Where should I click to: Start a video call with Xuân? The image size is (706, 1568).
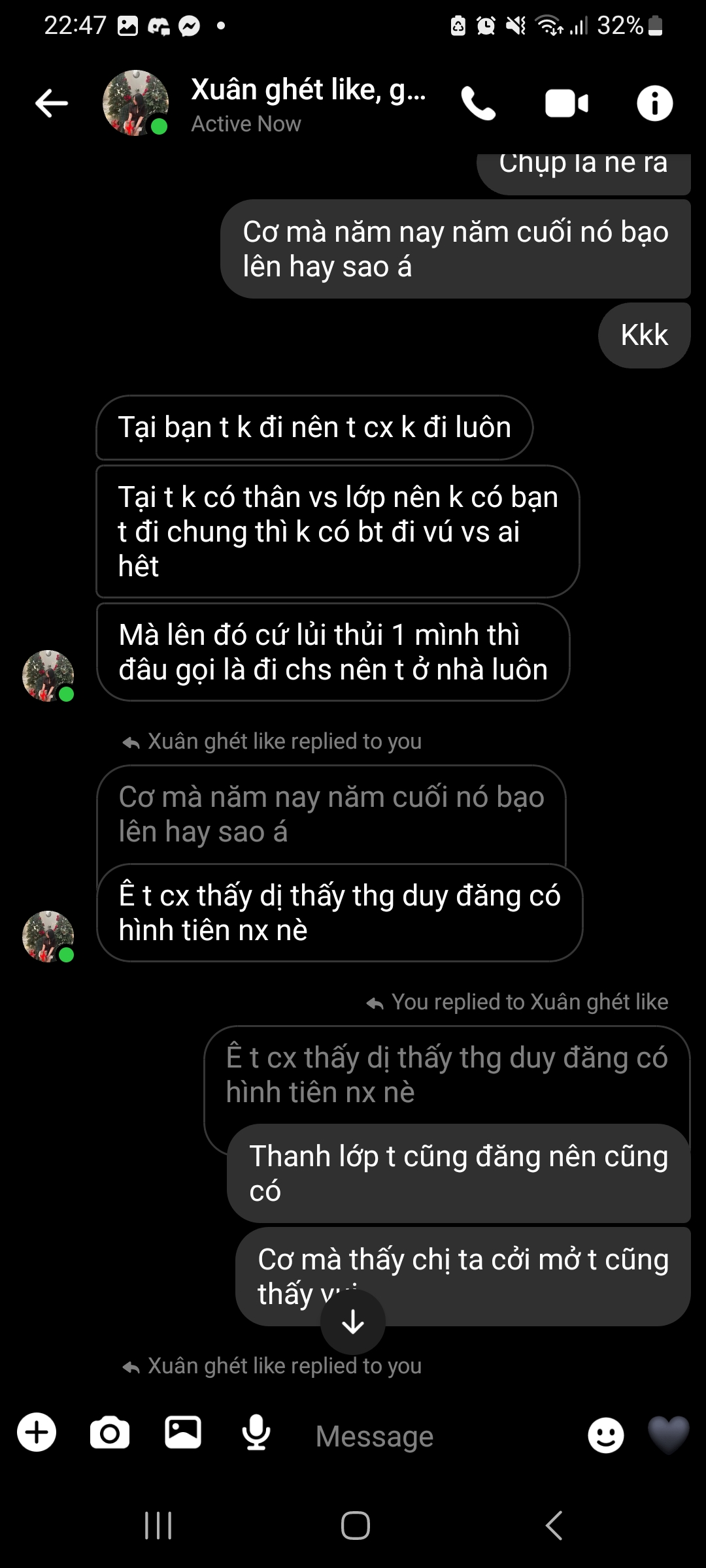click(566, 103)
